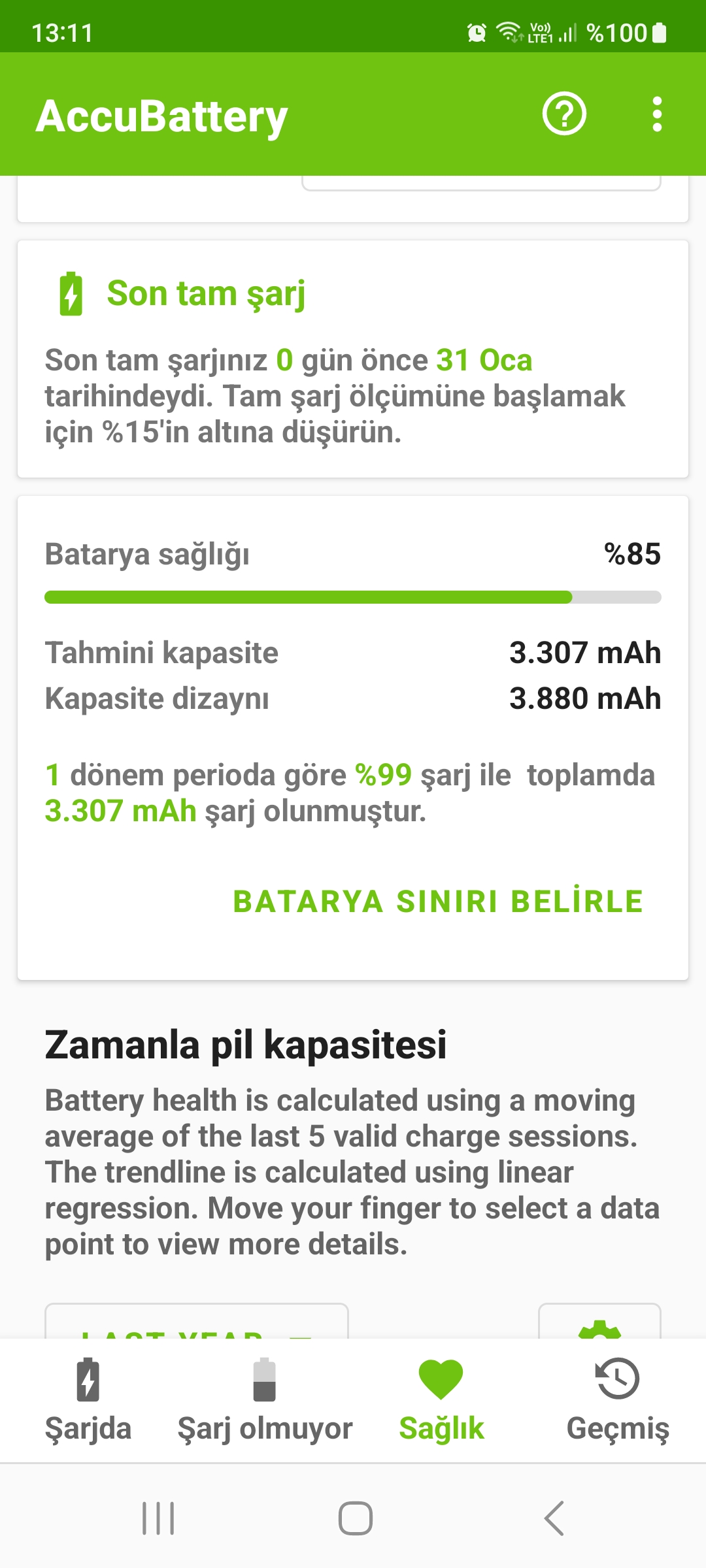Go to the Geçmiş tab
This screenshot has height=1568, width=706.
[618, 1400]
